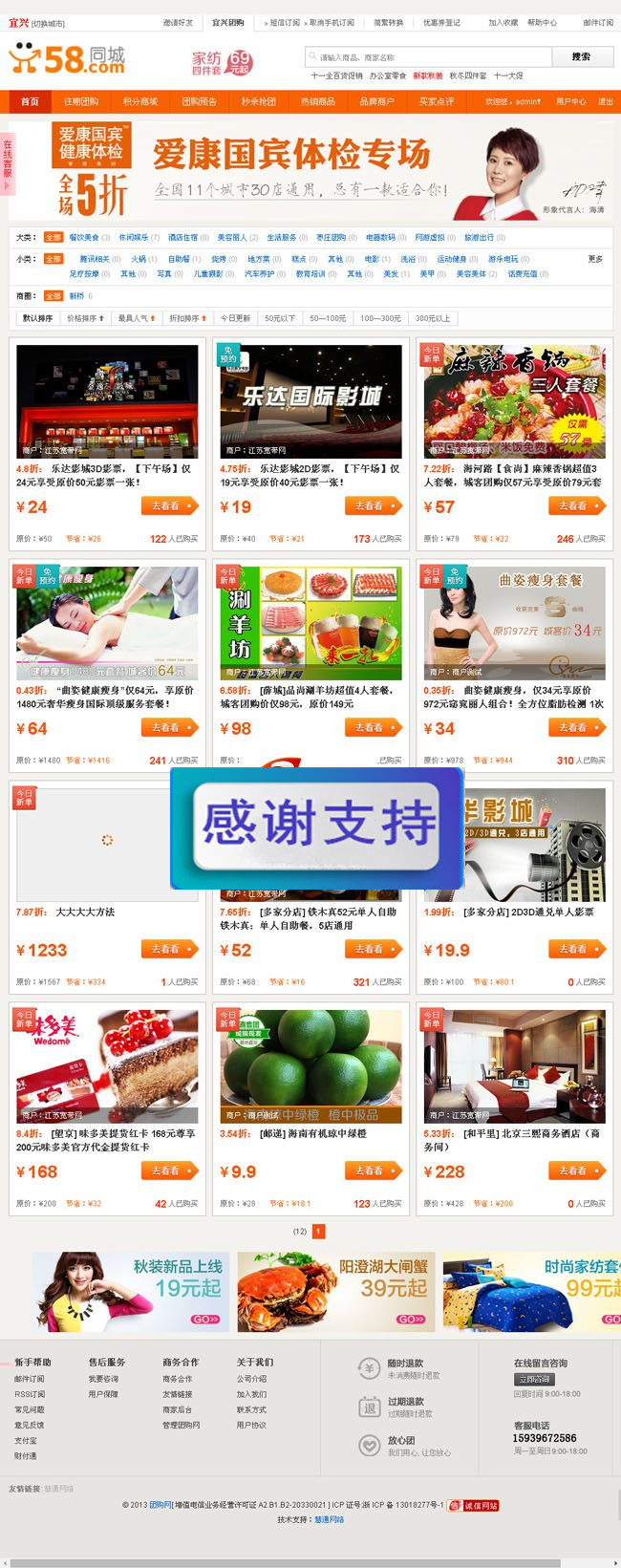
Task: Filter by 休闲娱乐 category
Action: (134, 237)
